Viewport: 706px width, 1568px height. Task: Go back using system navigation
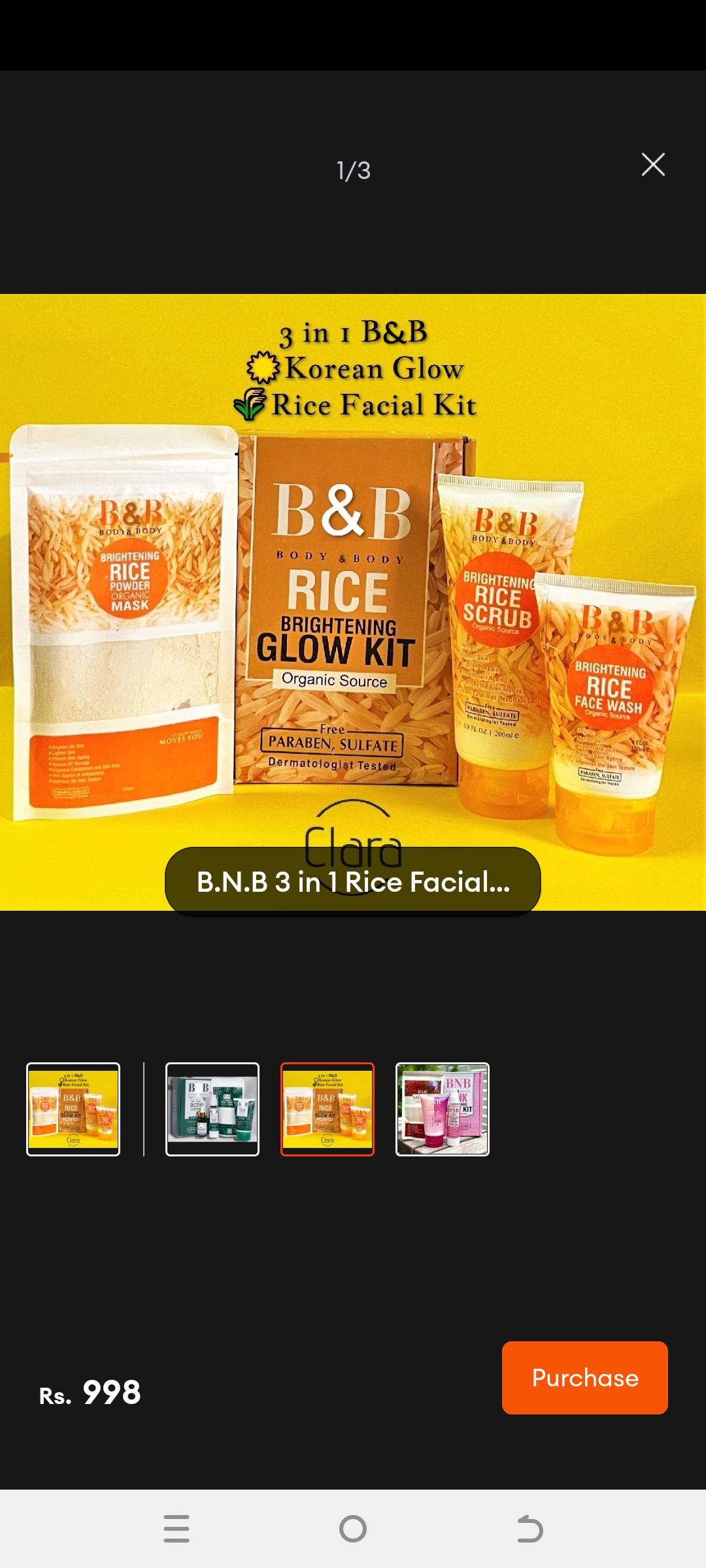point(529,1529)
